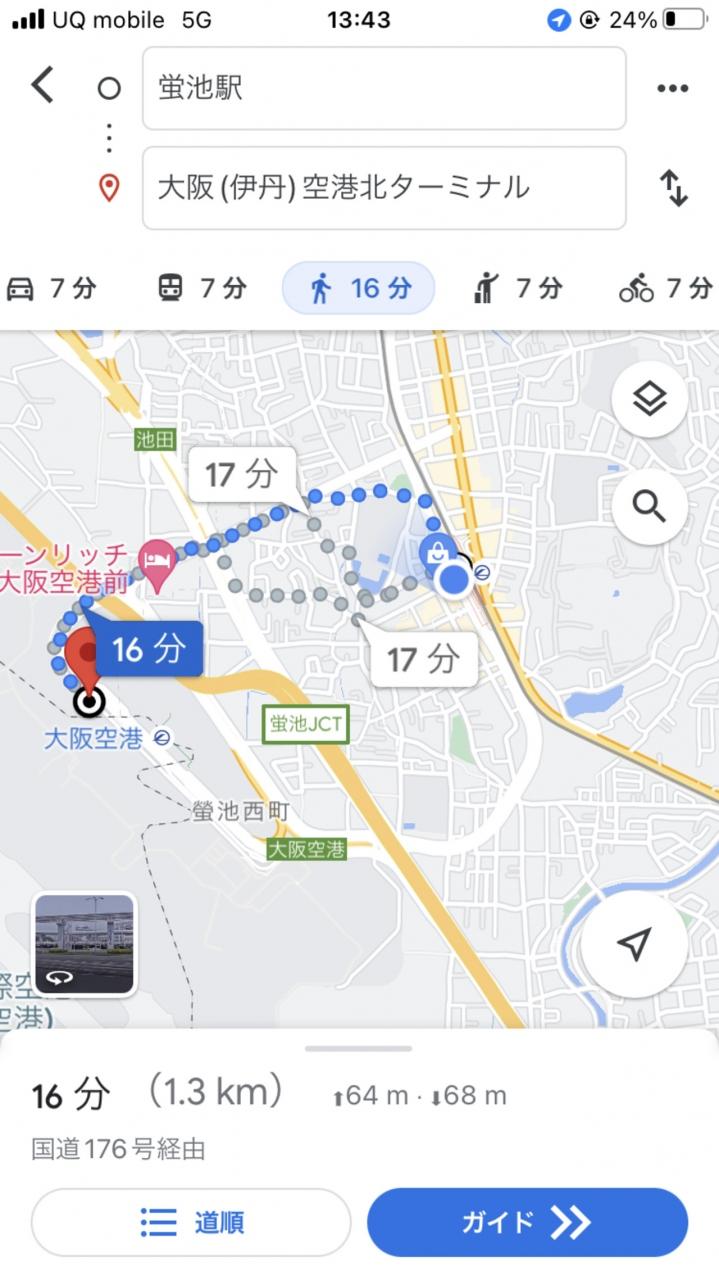The height and width of the screenshot is (1280, 719).
Task: Swap origin and destination
Action: point(674,187)
